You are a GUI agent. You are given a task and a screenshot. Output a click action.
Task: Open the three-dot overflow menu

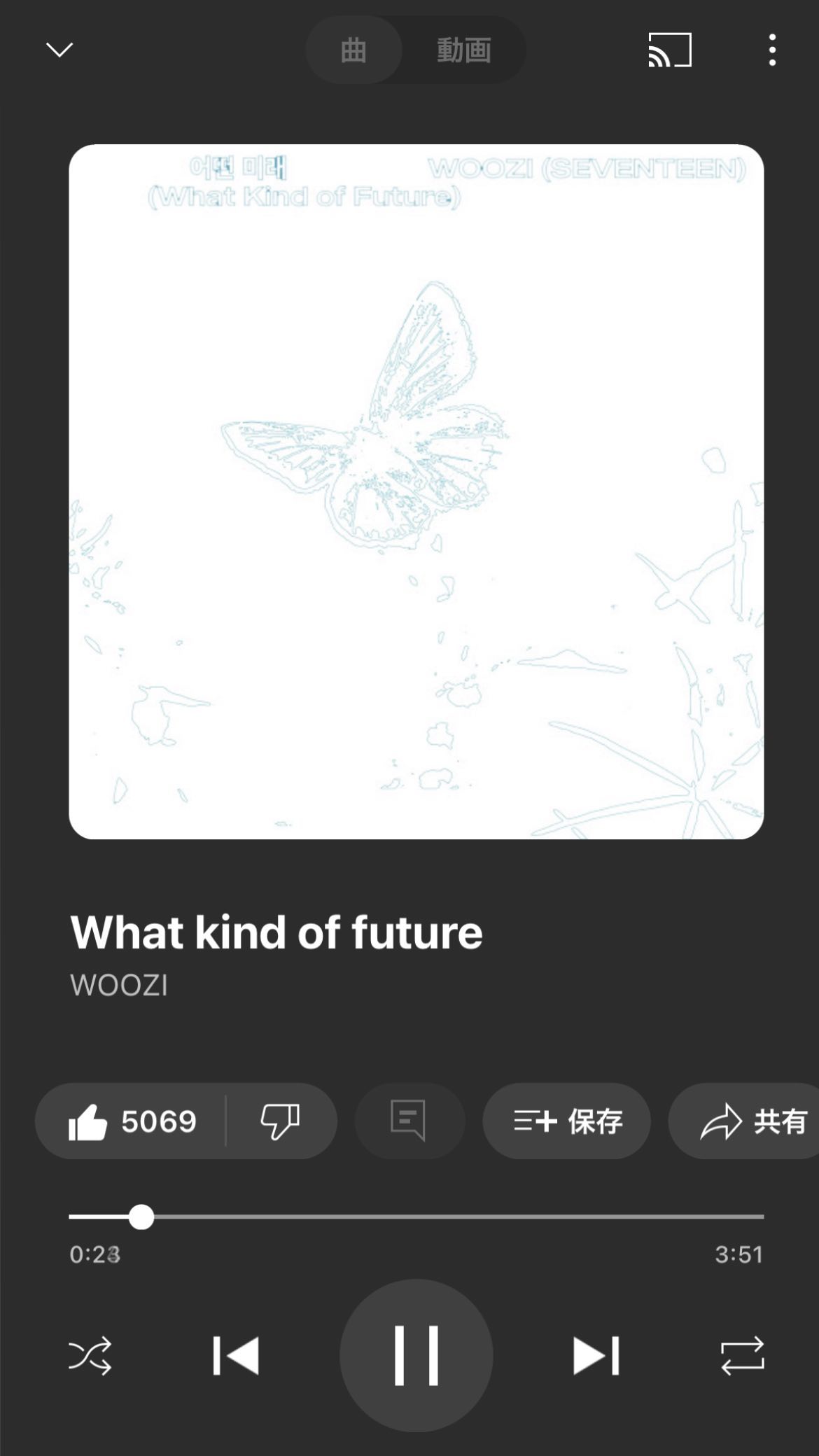[772, 50]
